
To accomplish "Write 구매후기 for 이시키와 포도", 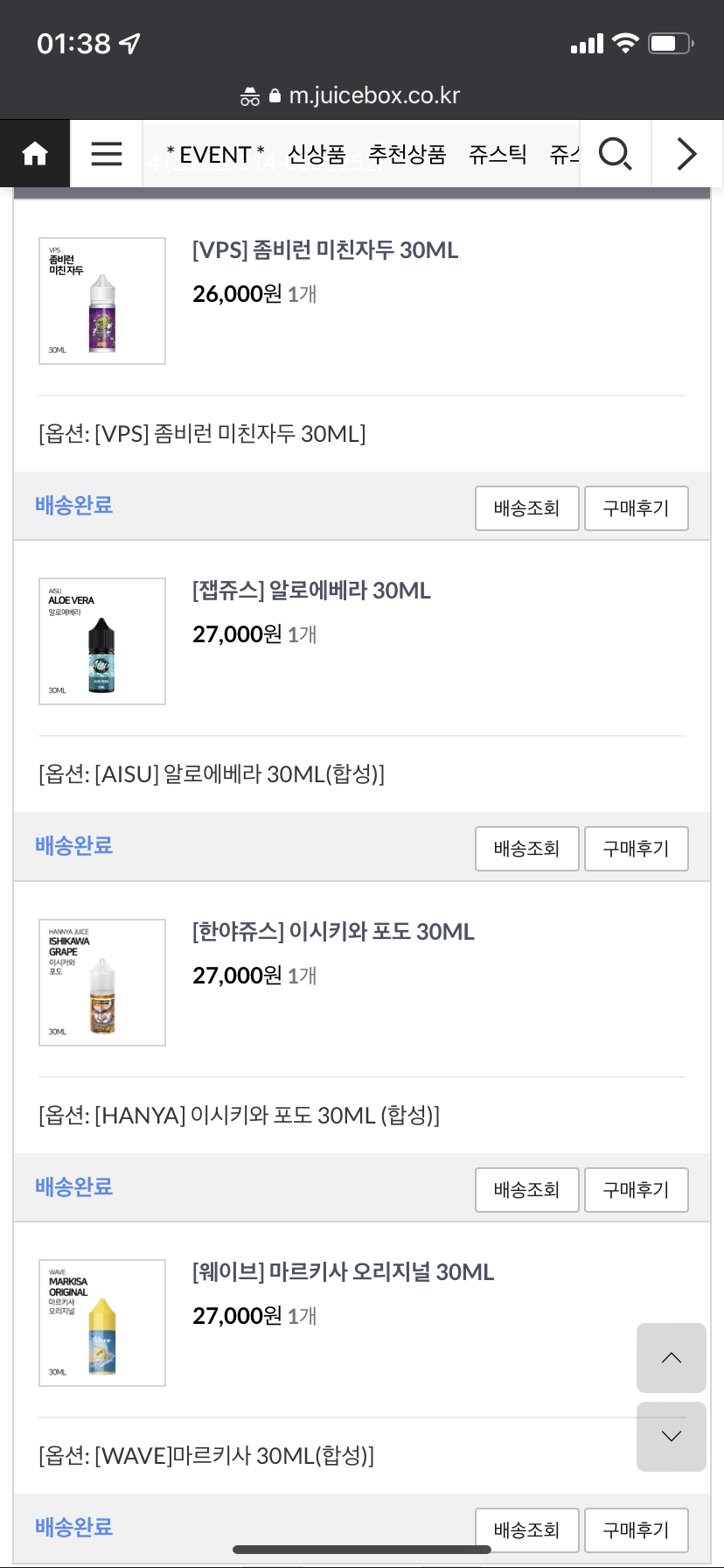I will point(637,1190).
